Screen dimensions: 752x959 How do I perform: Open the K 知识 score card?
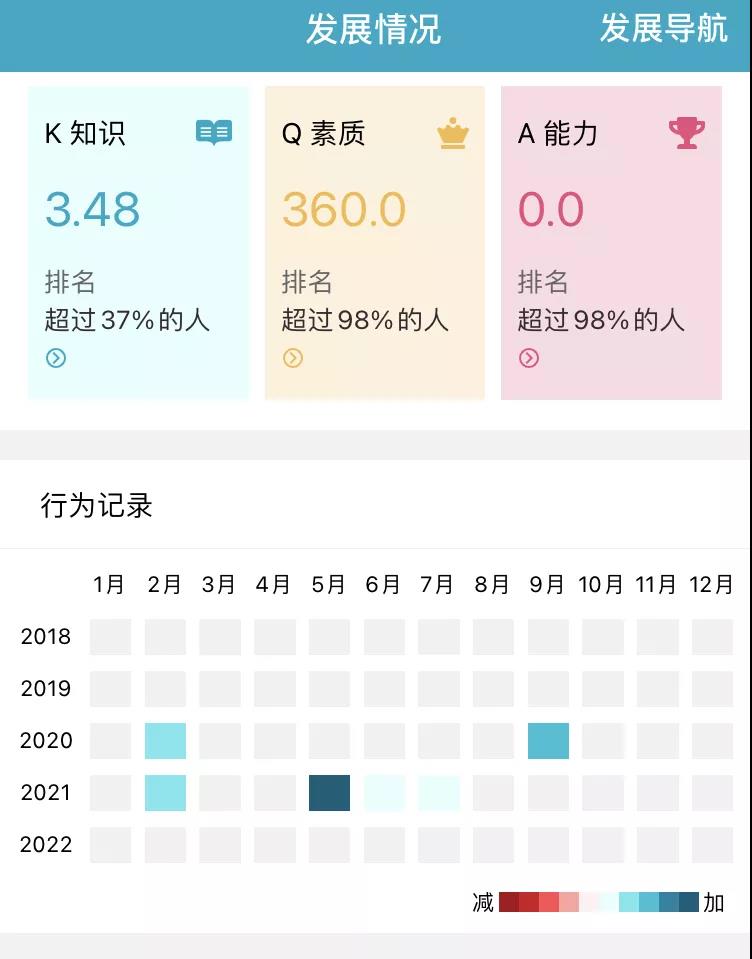pos(138,242)
